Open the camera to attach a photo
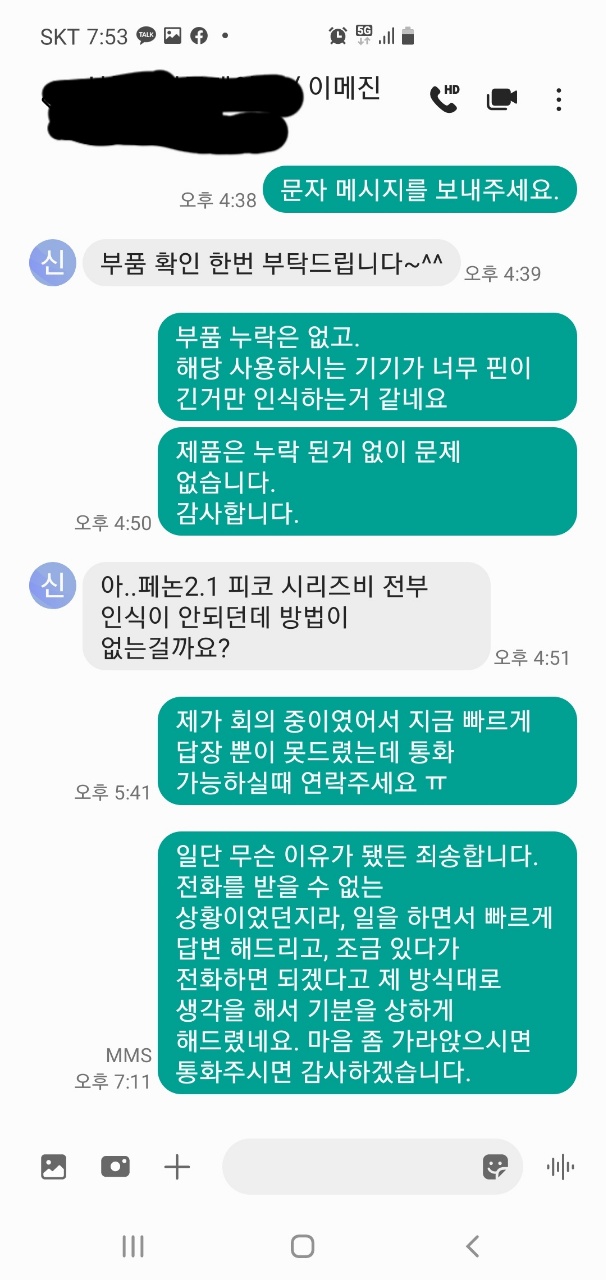 [115, 1166]
